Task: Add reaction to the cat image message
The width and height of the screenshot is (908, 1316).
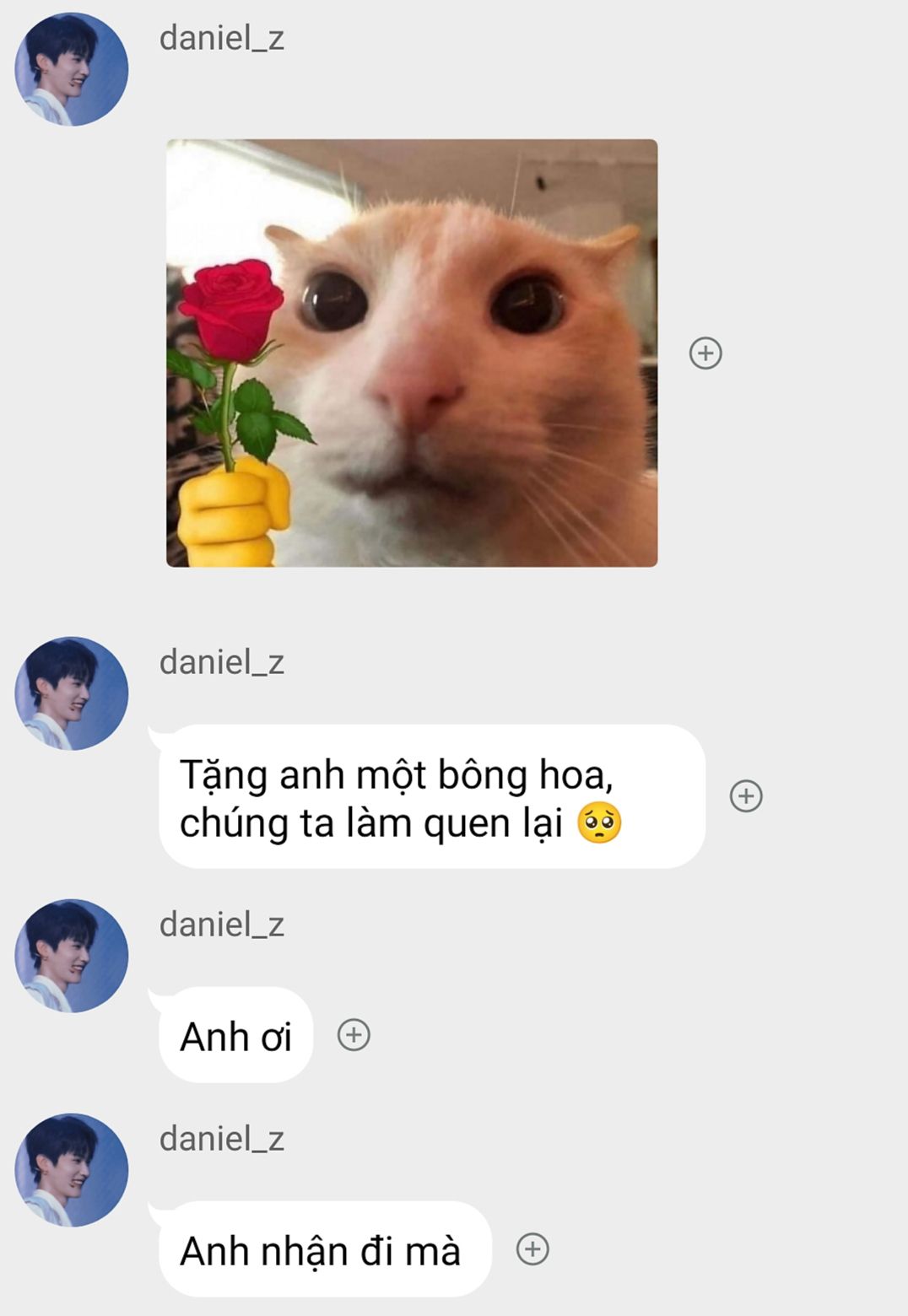Action: point(705,353)
